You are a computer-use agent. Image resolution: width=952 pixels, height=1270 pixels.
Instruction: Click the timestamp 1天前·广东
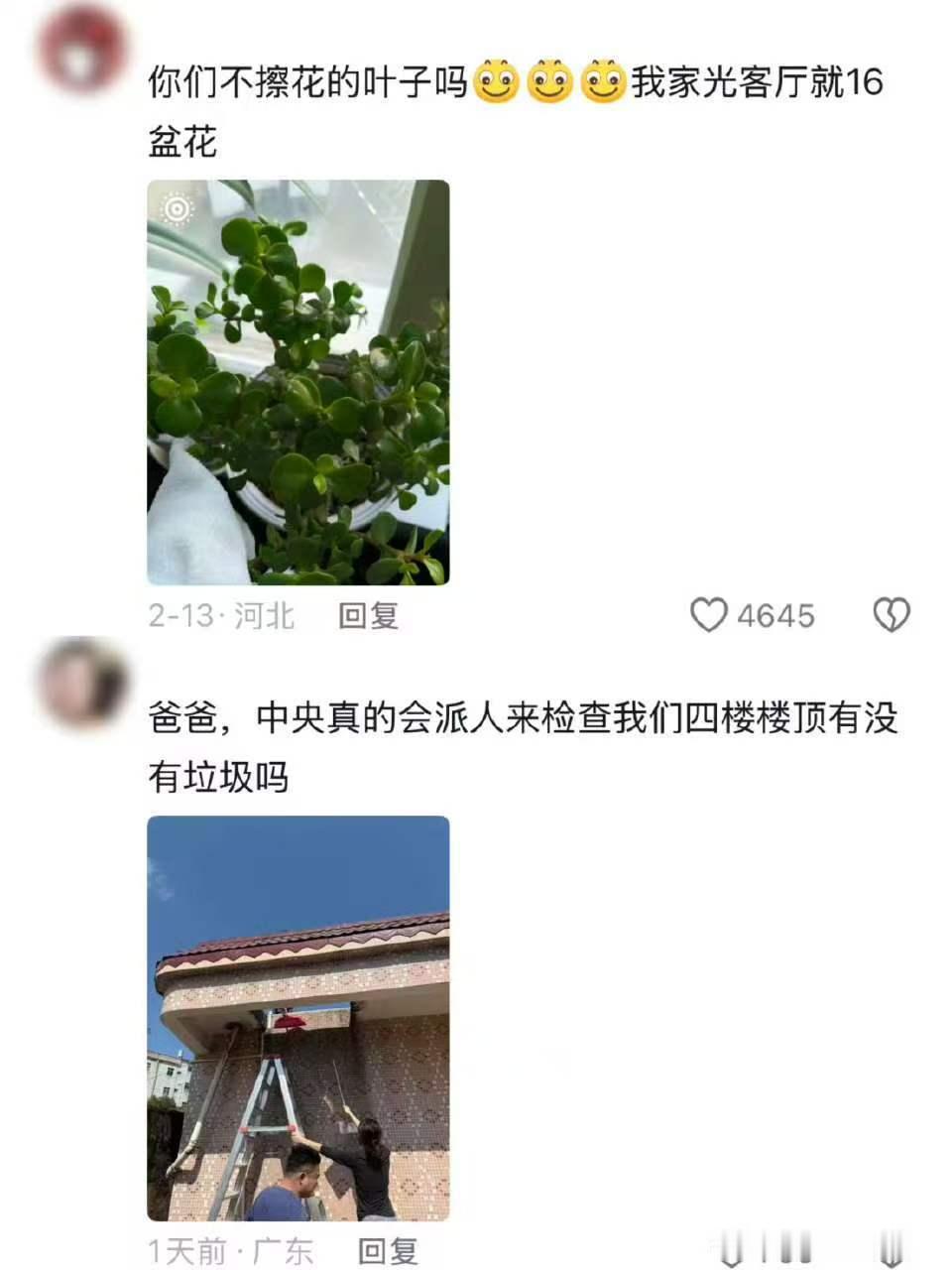pos(230,1251)
